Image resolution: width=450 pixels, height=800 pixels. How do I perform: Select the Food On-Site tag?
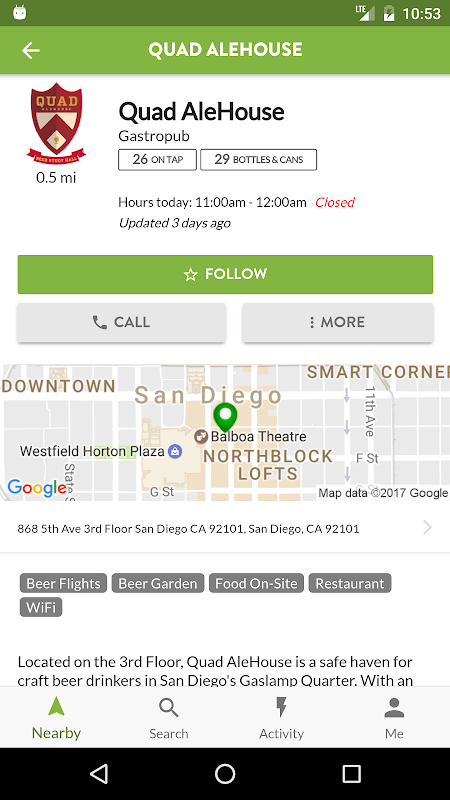[x=256, y=583]
